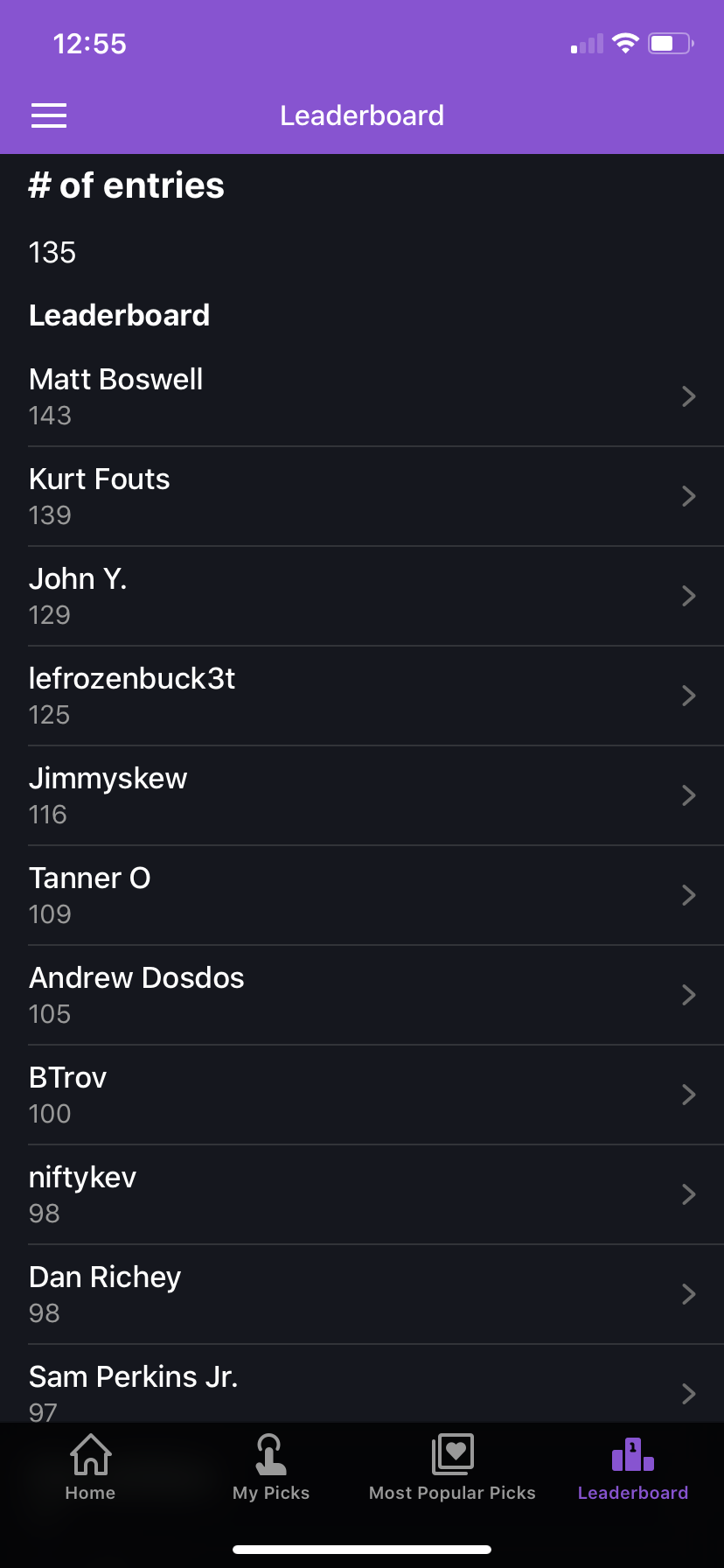The height and width of the screenshot is (1568, 724).
Task: Open the John Y. entry
Action: coord(362,596)
